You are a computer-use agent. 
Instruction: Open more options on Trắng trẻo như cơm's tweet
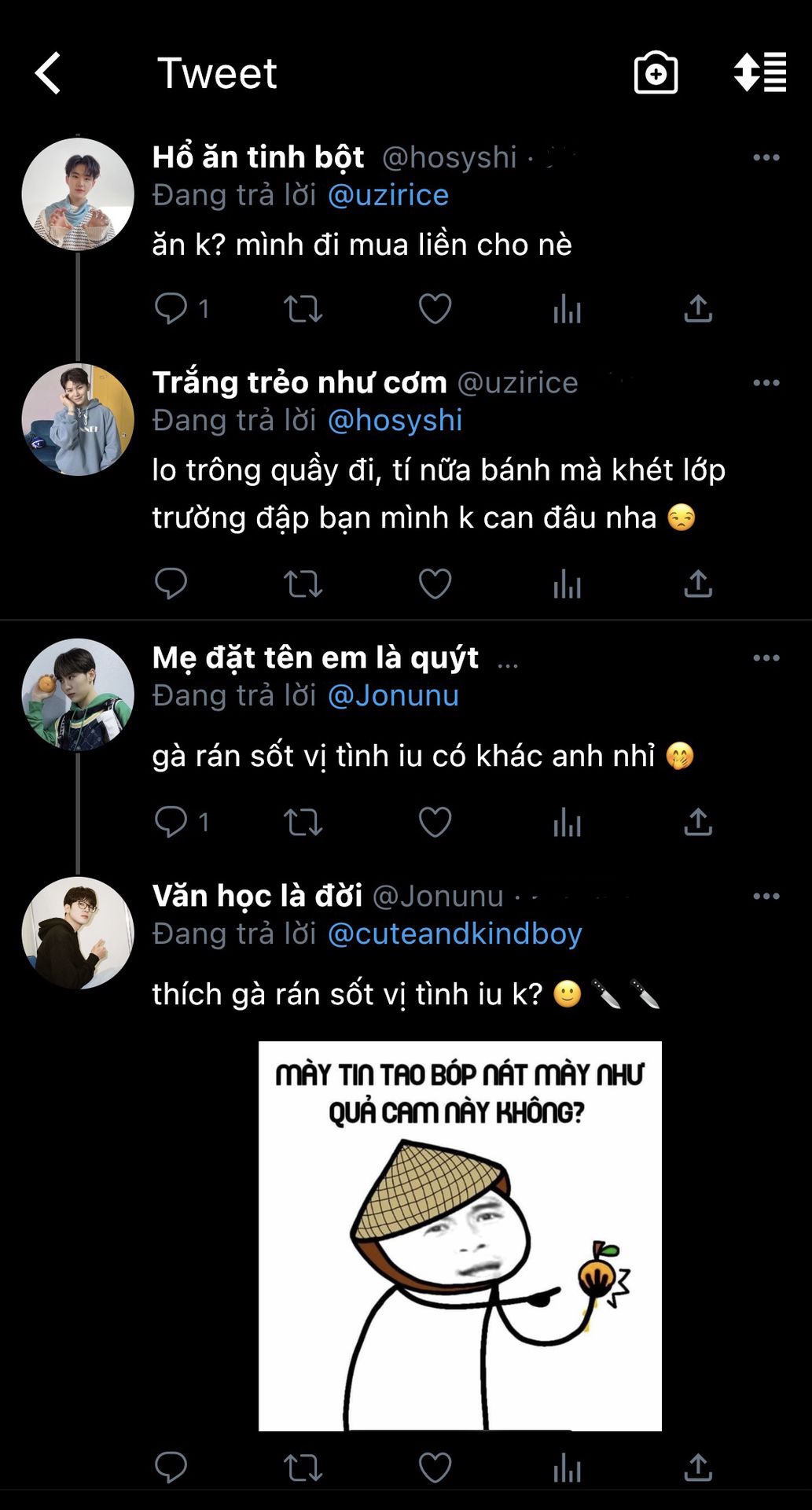[766, 383]
